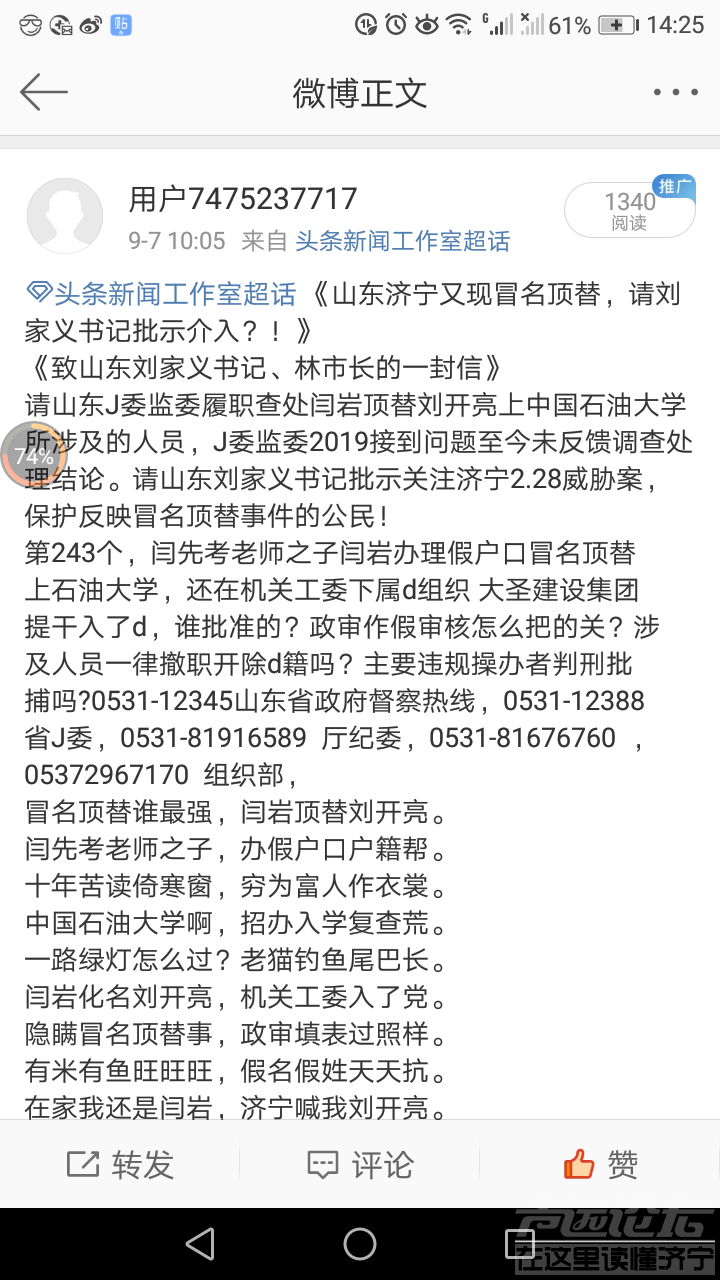Tap the comment bubble icon beside 评论
Screen dimensions: 720x1280
(x=321, y=1163)
